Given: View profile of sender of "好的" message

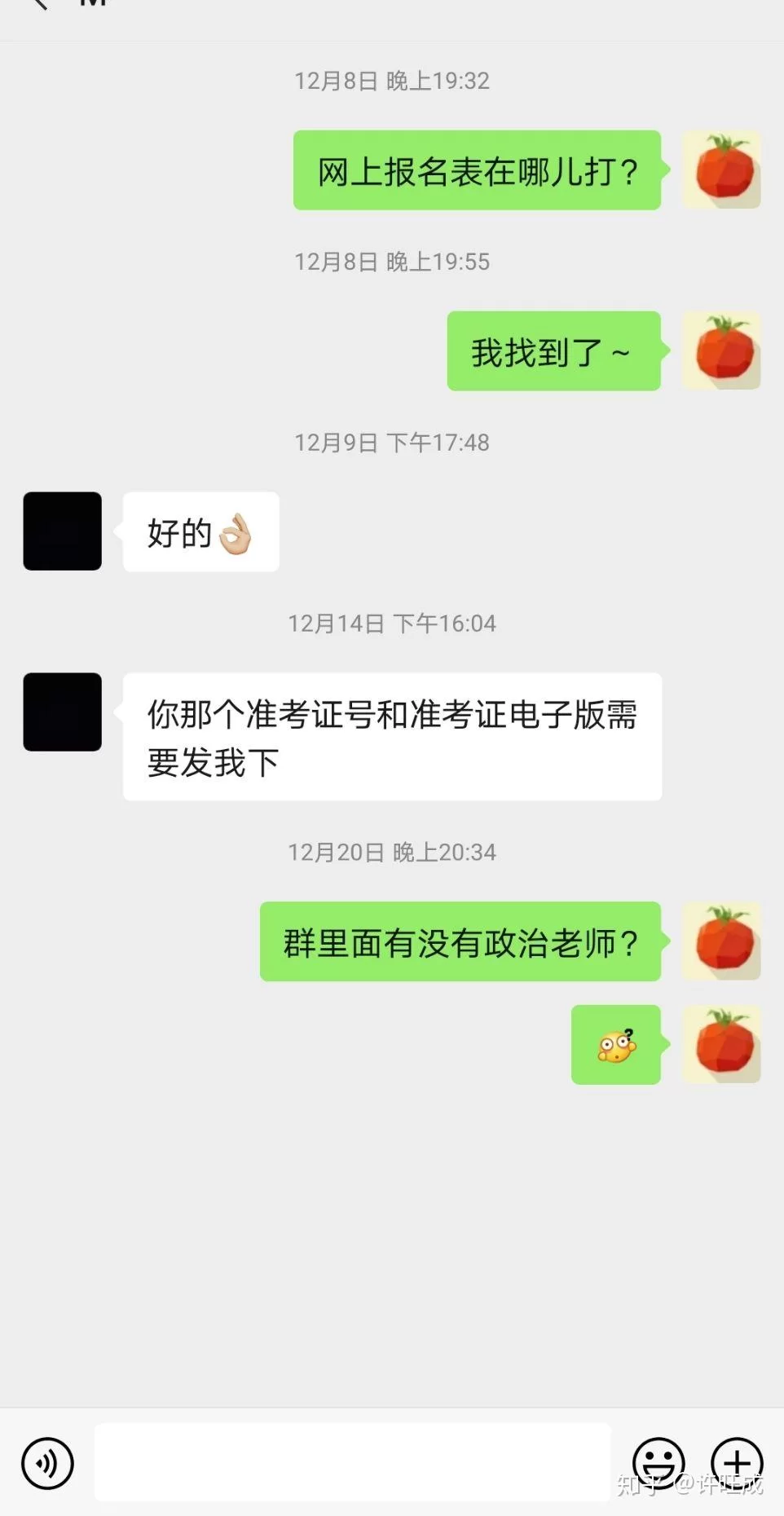Looking at the screenshot, I should (x=63, y=531).
